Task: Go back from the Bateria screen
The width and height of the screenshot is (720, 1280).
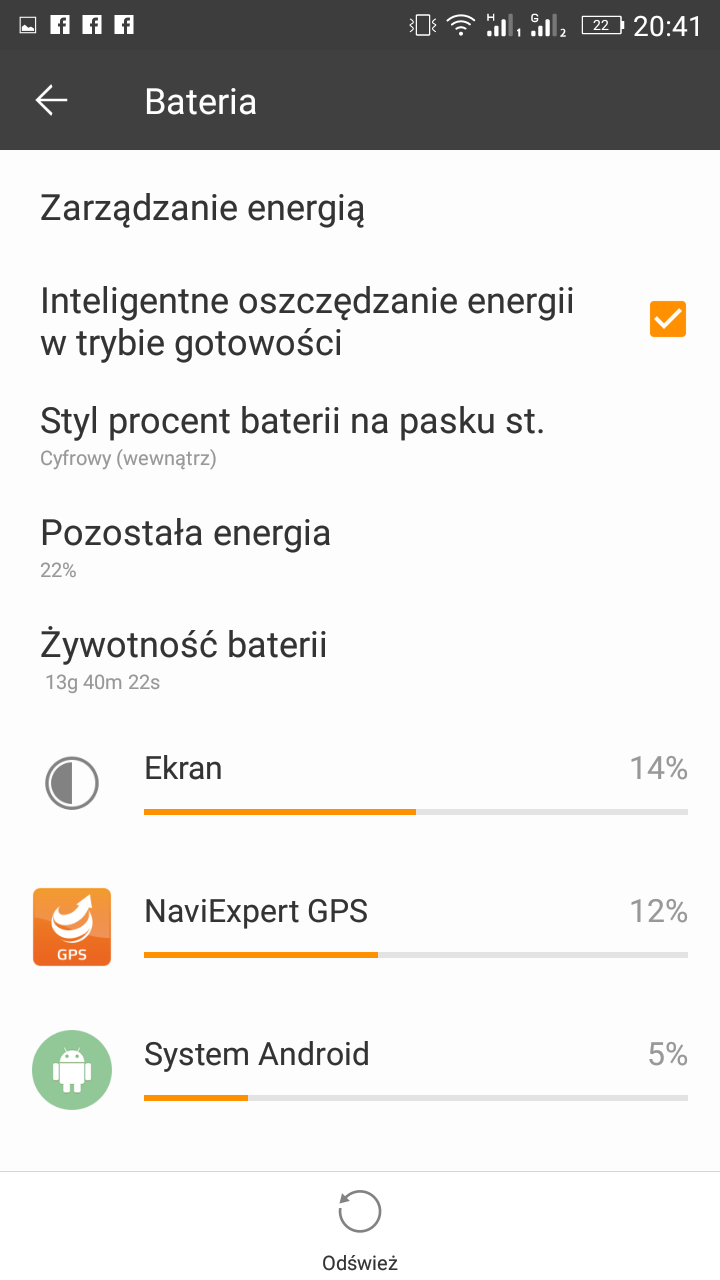Action: 51,101
